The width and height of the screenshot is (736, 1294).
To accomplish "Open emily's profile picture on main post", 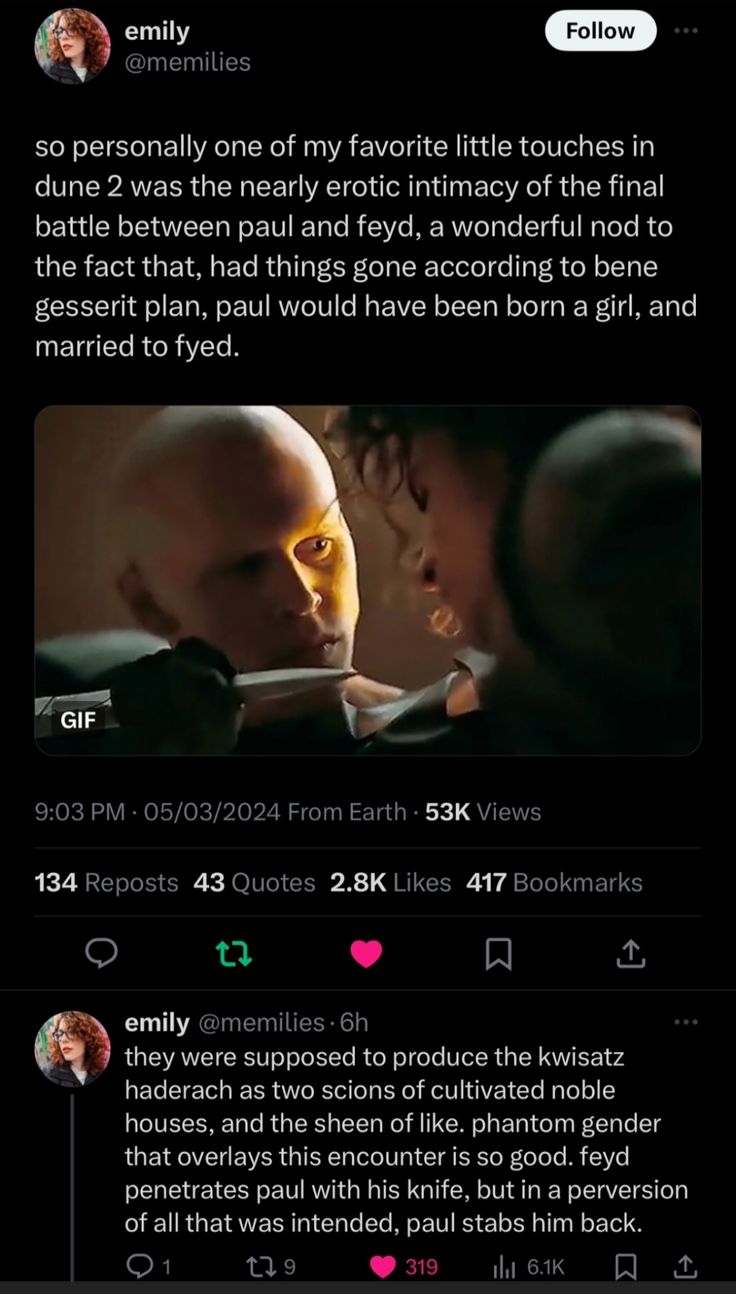I will click(72, 45).
